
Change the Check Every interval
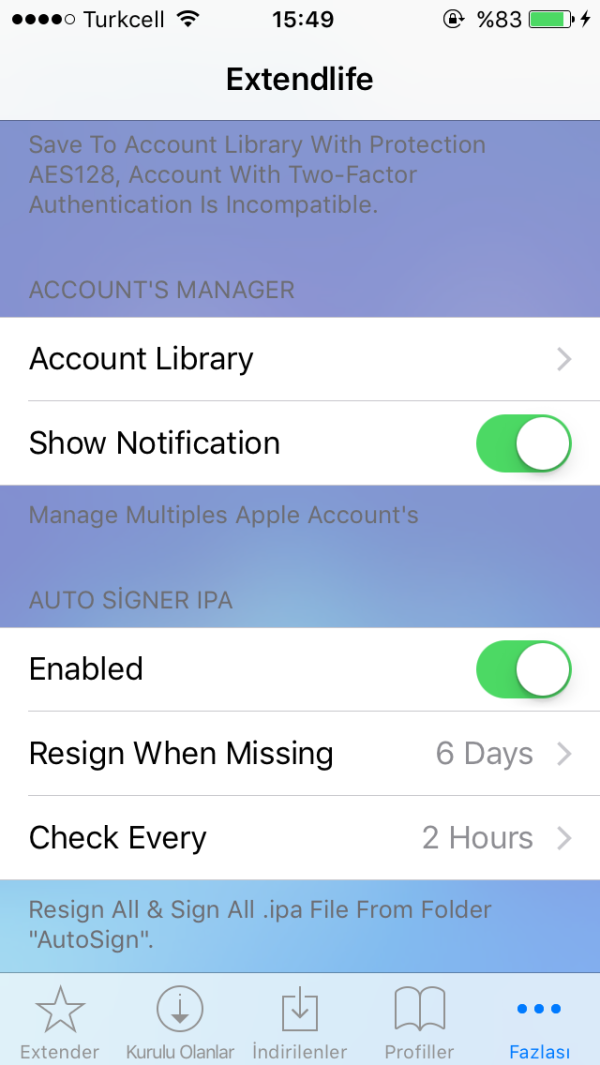[300, 838]
